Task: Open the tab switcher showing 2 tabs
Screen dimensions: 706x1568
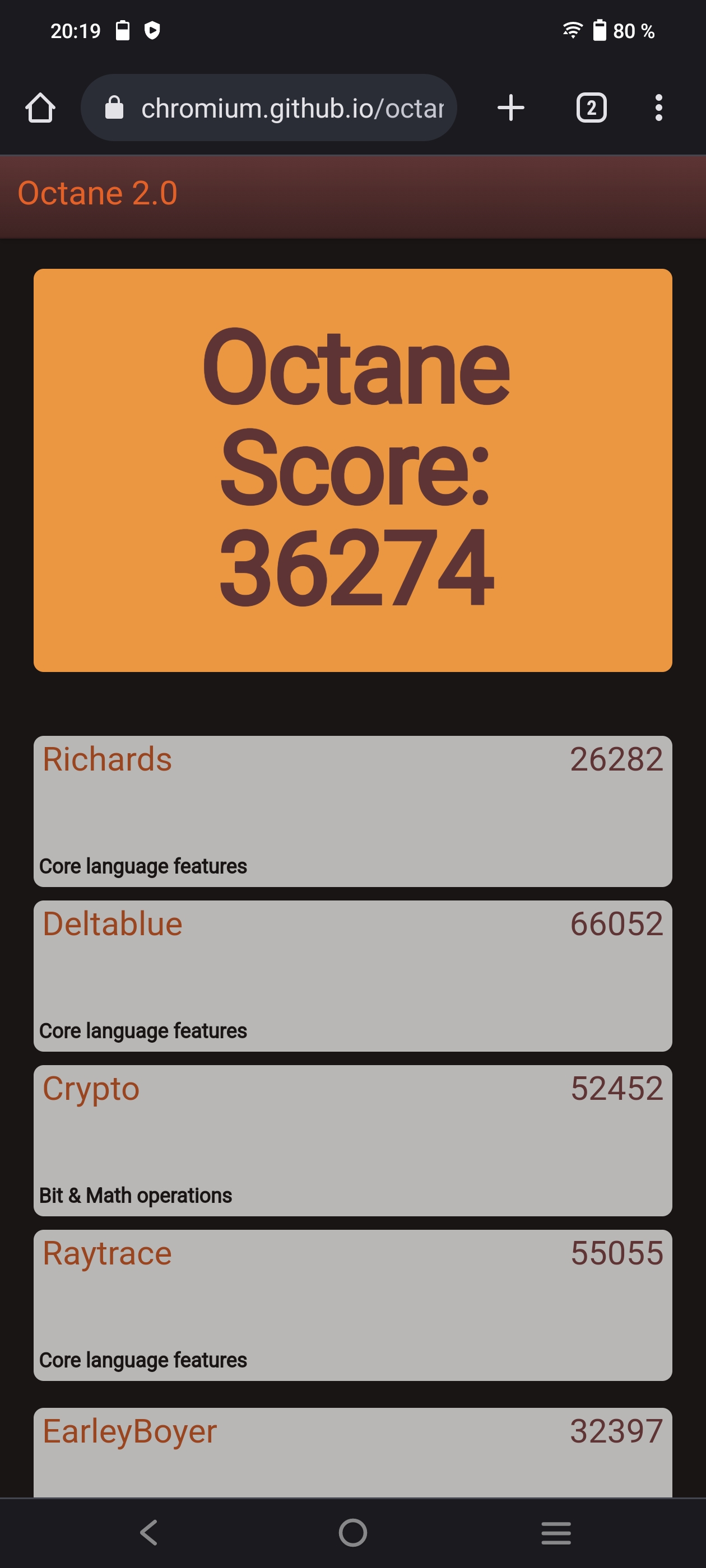Action: click(591, 108)
